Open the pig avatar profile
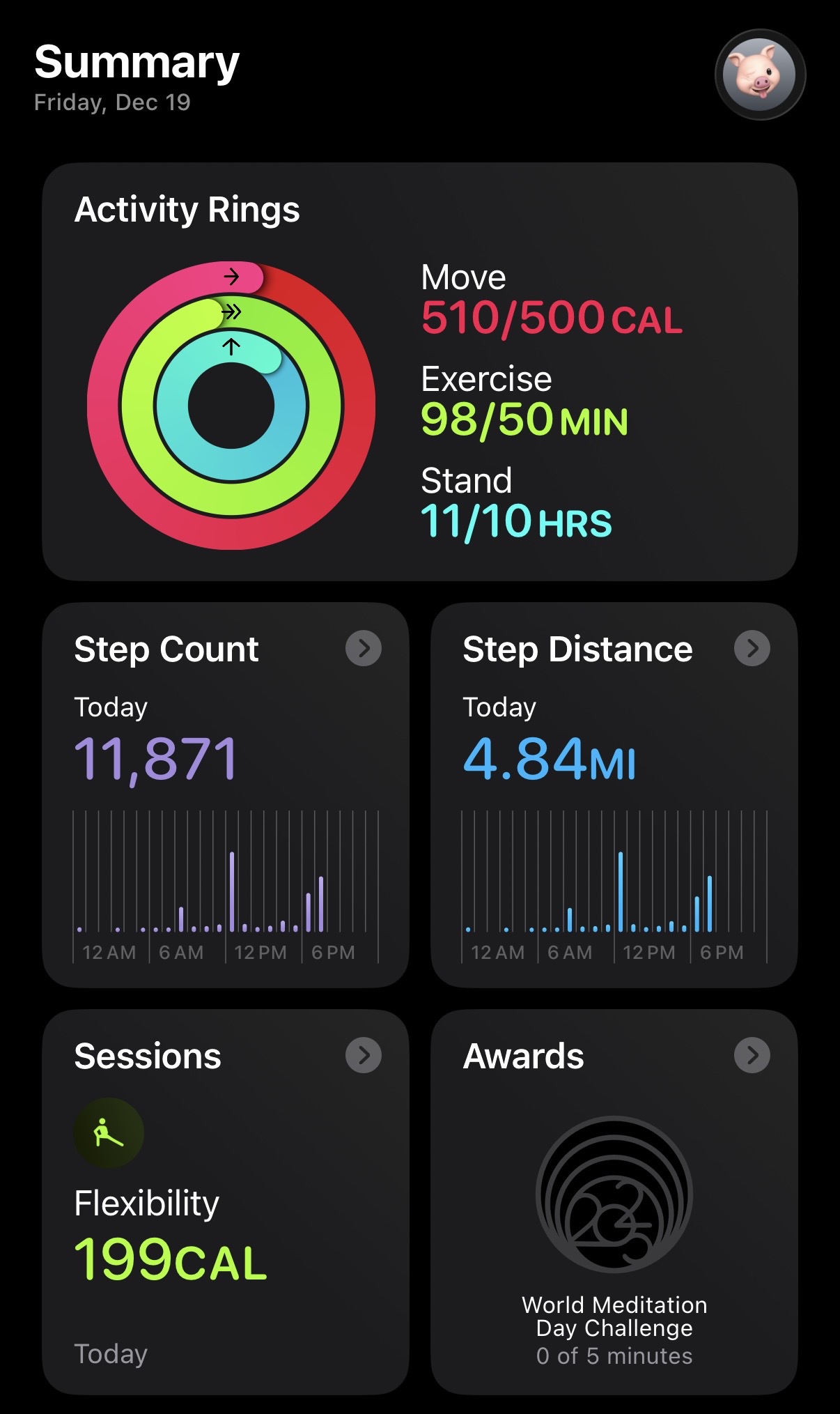Image resolution: width=840 pixels, height=1414 pixels. pyautogui.click(x=760, y=75)
